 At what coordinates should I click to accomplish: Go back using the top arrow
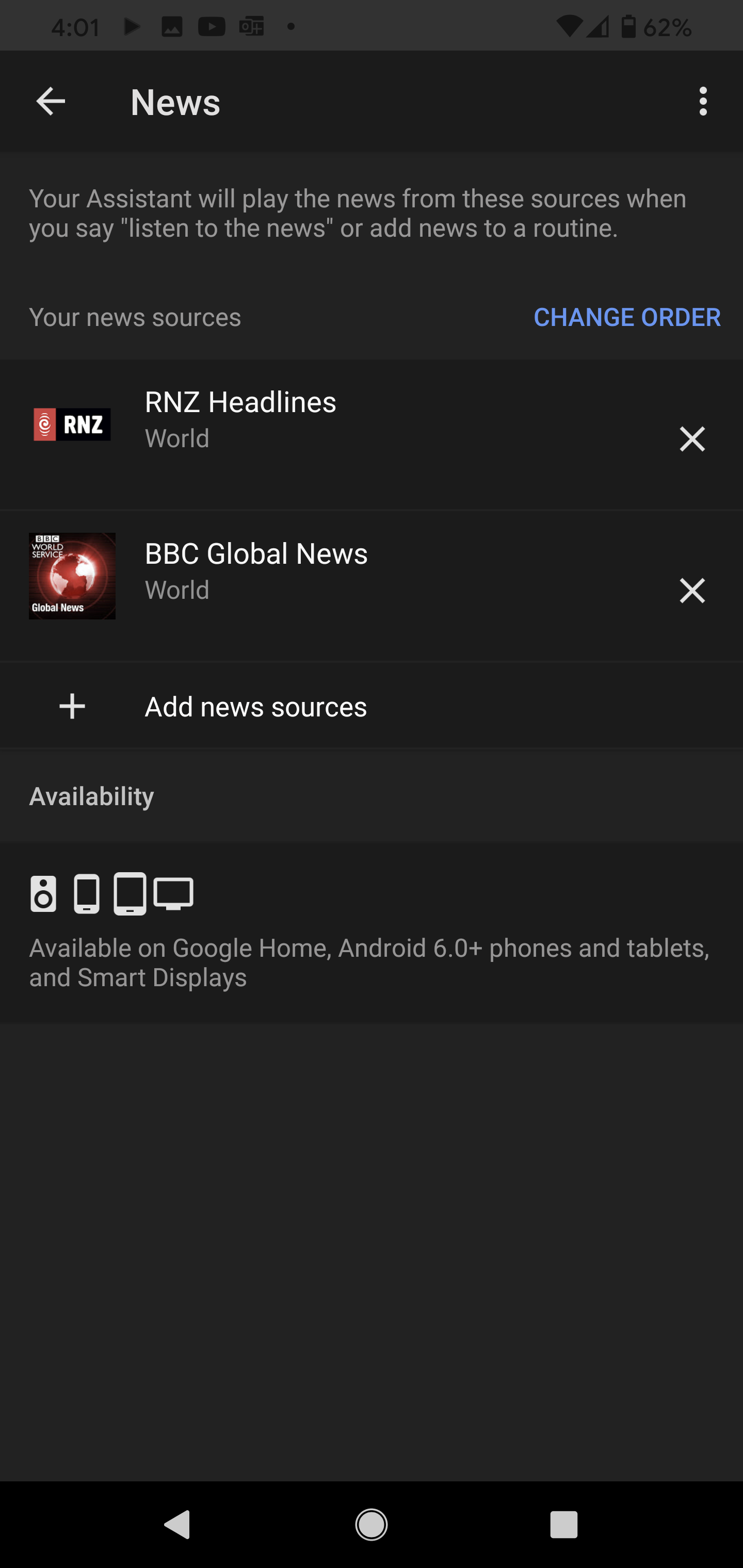[x=51, y=101]
